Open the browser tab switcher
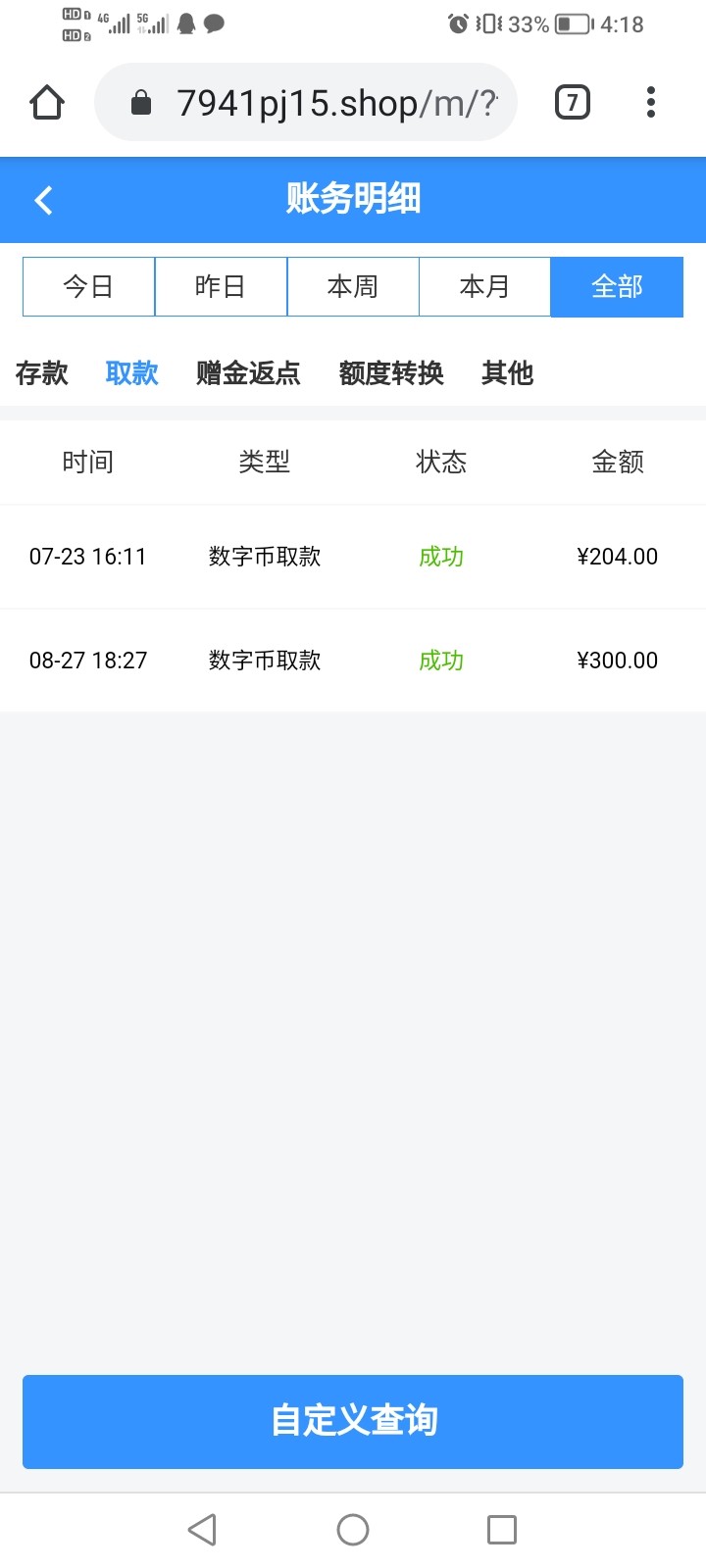The image size is (706, 1568). [573, 102]
